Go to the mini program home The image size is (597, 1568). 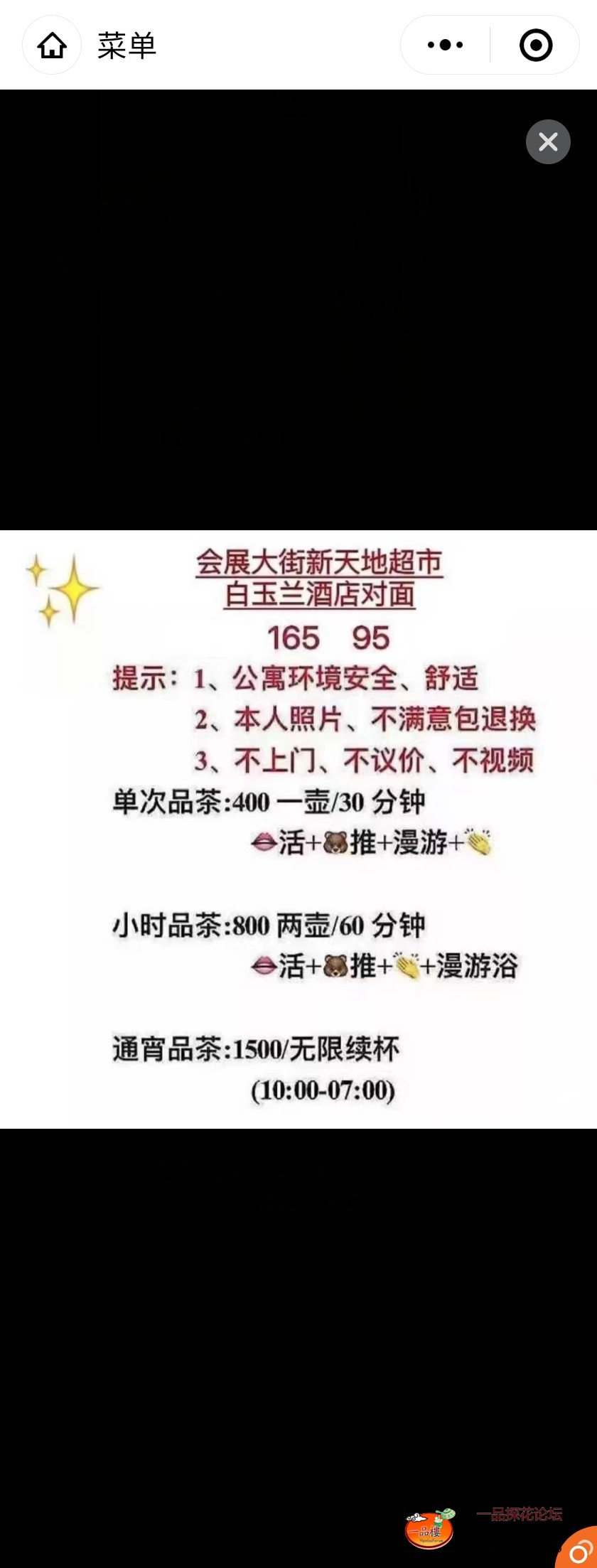point(52,45)
